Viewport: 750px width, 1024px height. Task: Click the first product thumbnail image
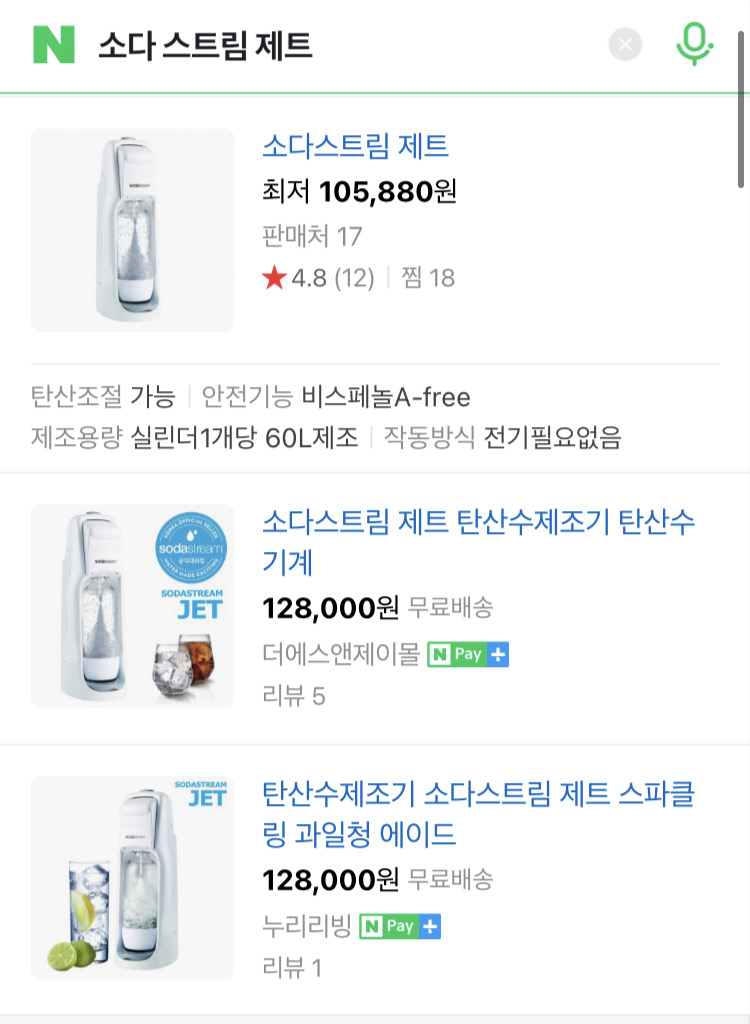coord(131,230)
